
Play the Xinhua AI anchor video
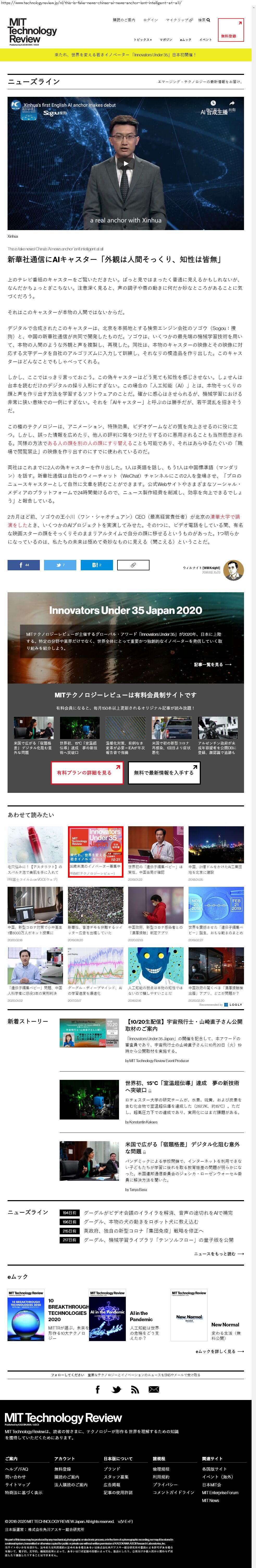(126, 163)
